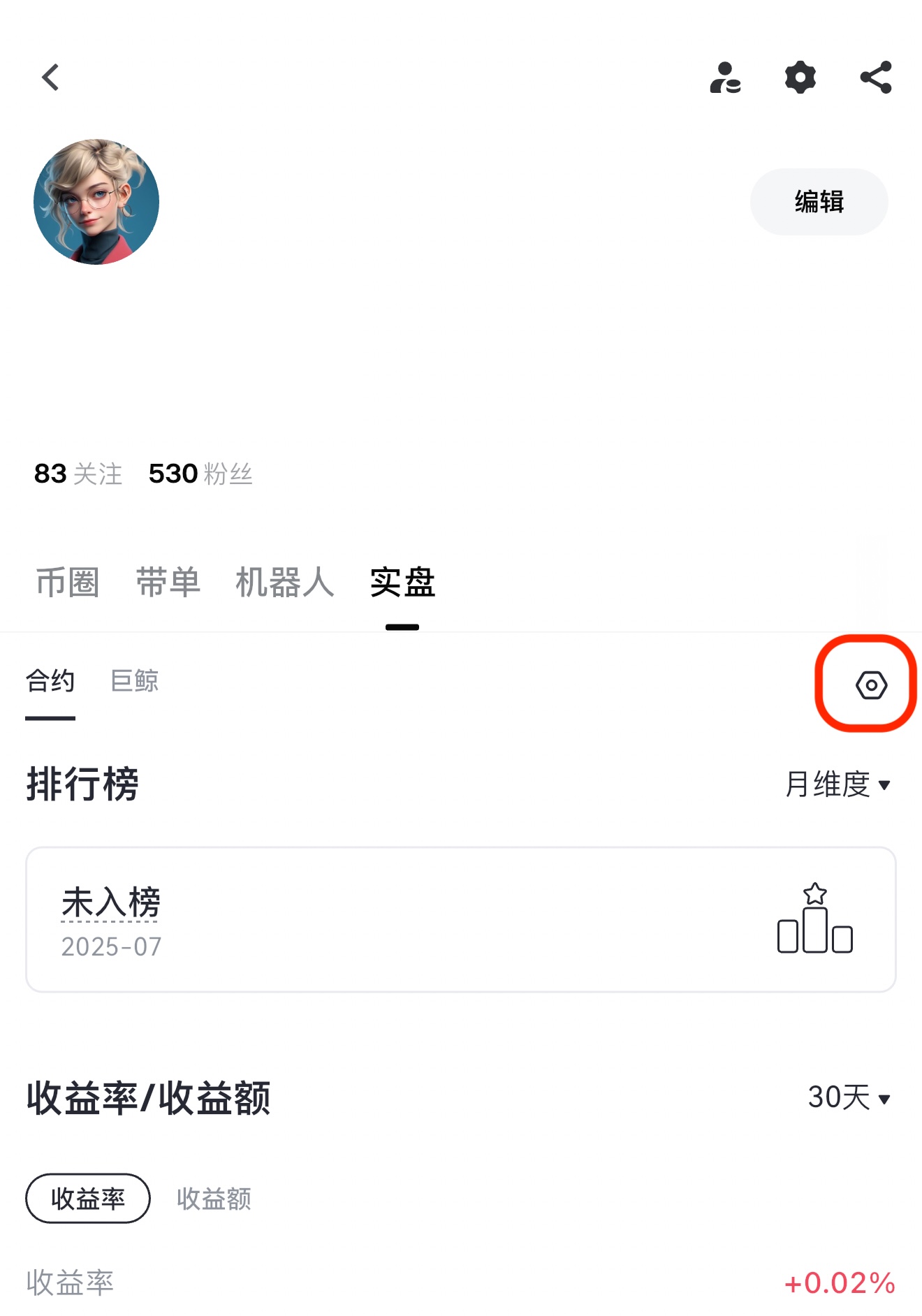View the profile avatar picture

[96, 202]
